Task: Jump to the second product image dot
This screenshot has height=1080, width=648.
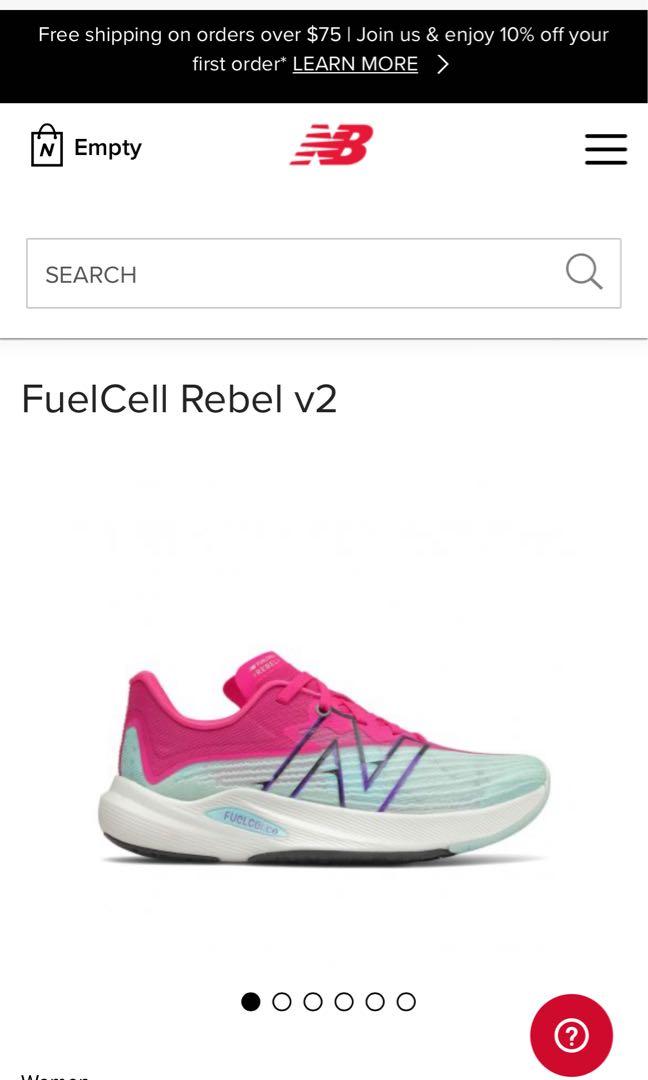Action: 282,1001
